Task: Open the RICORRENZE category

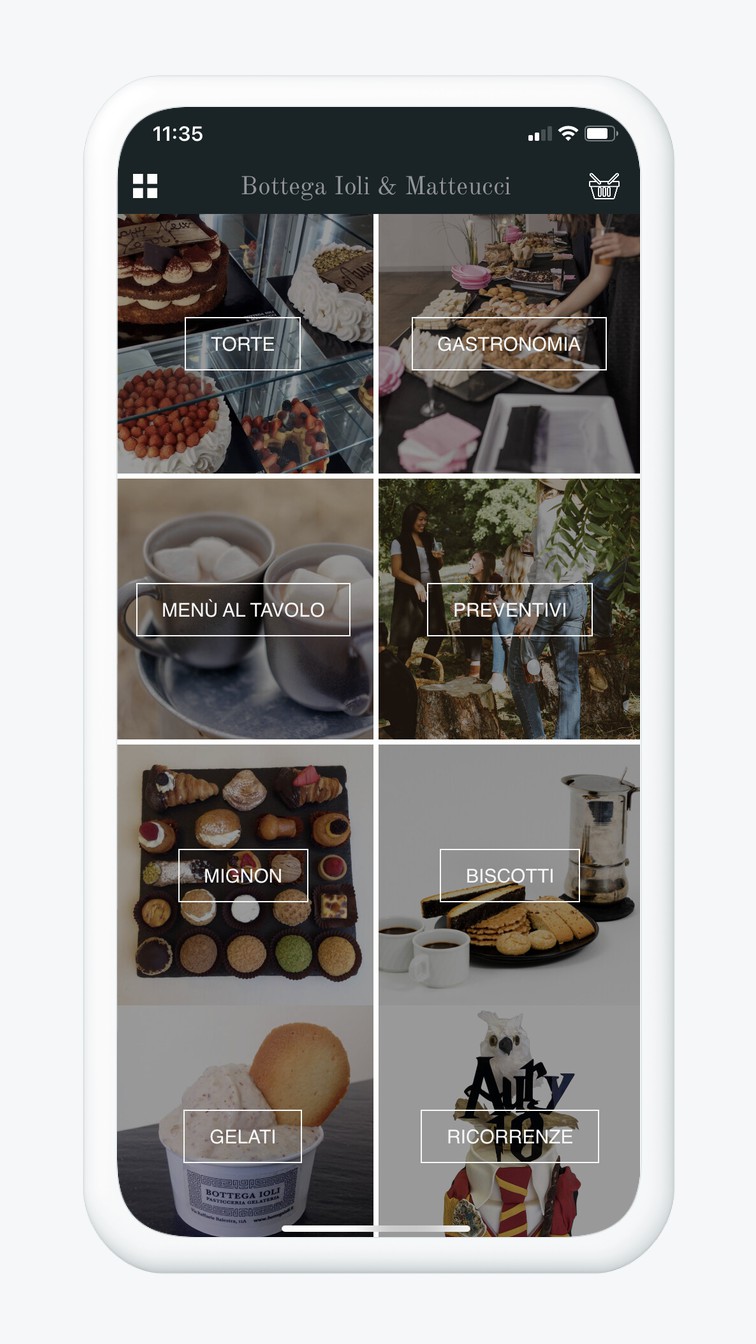Action: coord(508,1136)
